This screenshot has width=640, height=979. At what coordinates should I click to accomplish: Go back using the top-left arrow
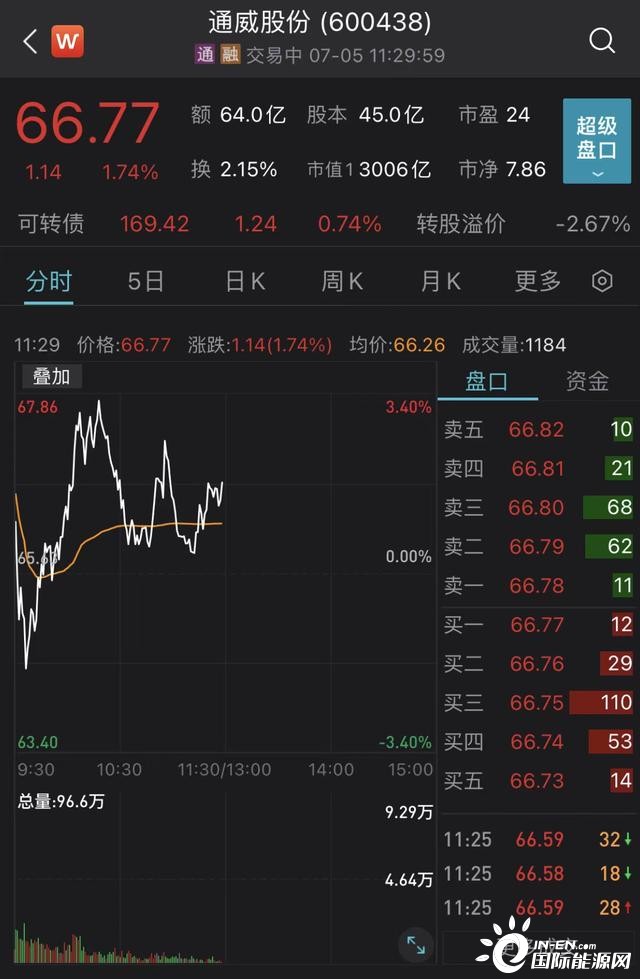(29, 41)
